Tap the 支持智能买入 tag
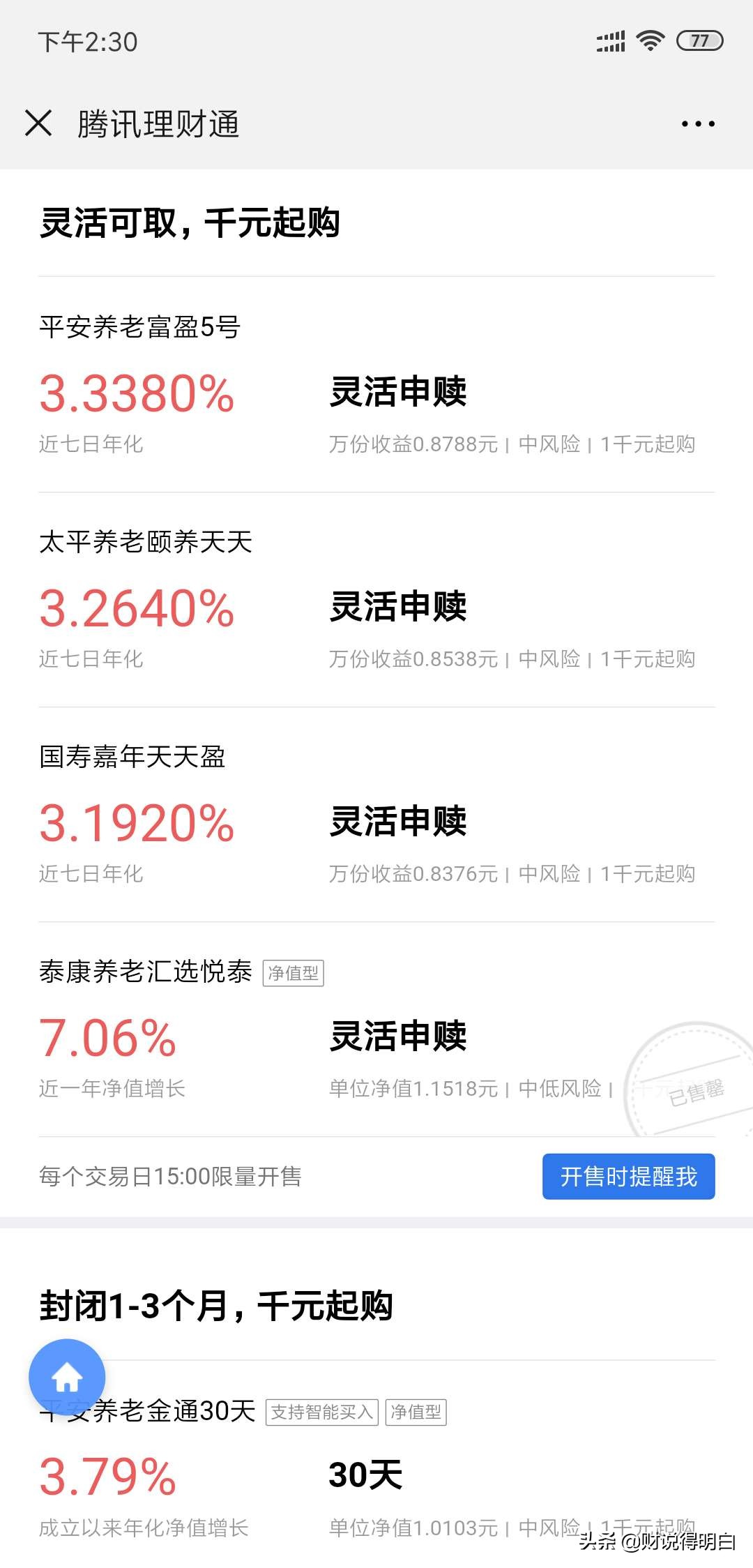Viewport: 753px width, 1568px height. [324, 1411]
